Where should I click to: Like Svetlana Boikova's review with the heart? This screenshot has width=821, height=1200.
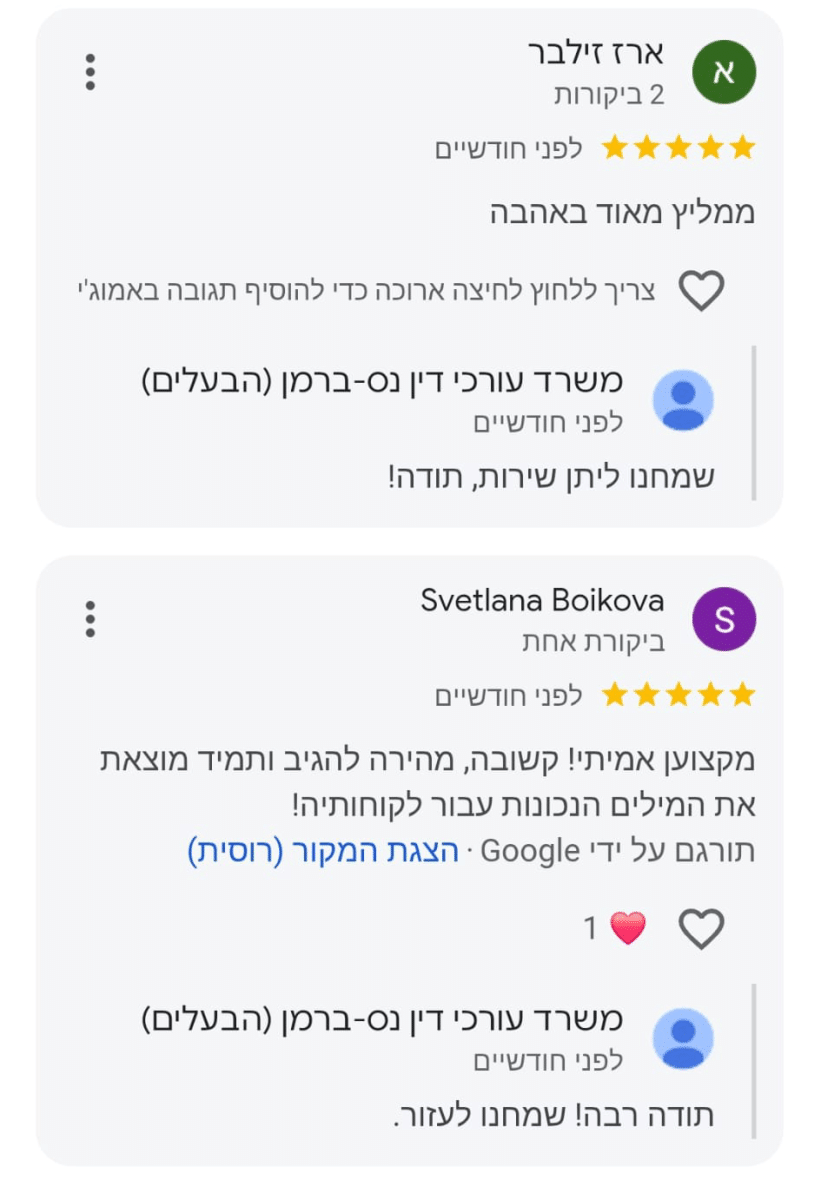[x=701, y=929]
